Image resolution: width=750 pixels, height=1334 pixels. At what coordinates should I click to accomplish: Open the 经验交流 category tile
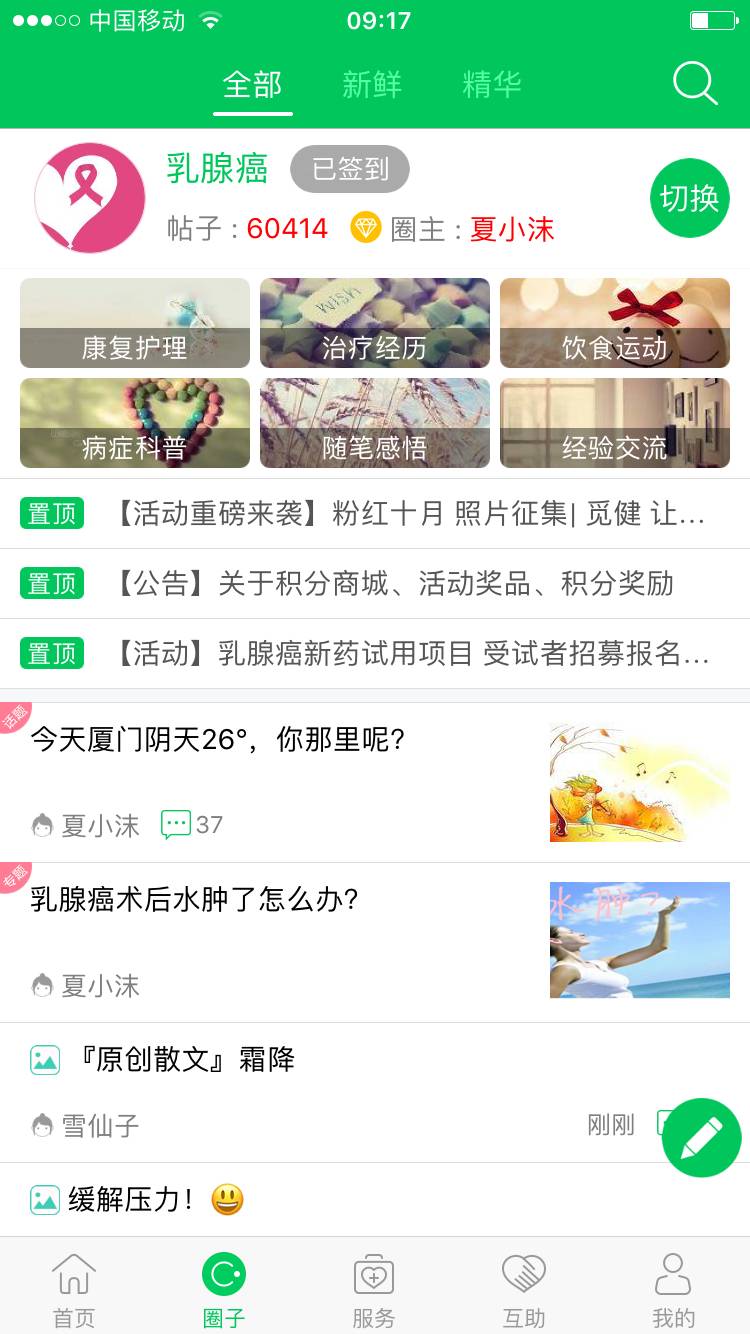click(615, 423)
